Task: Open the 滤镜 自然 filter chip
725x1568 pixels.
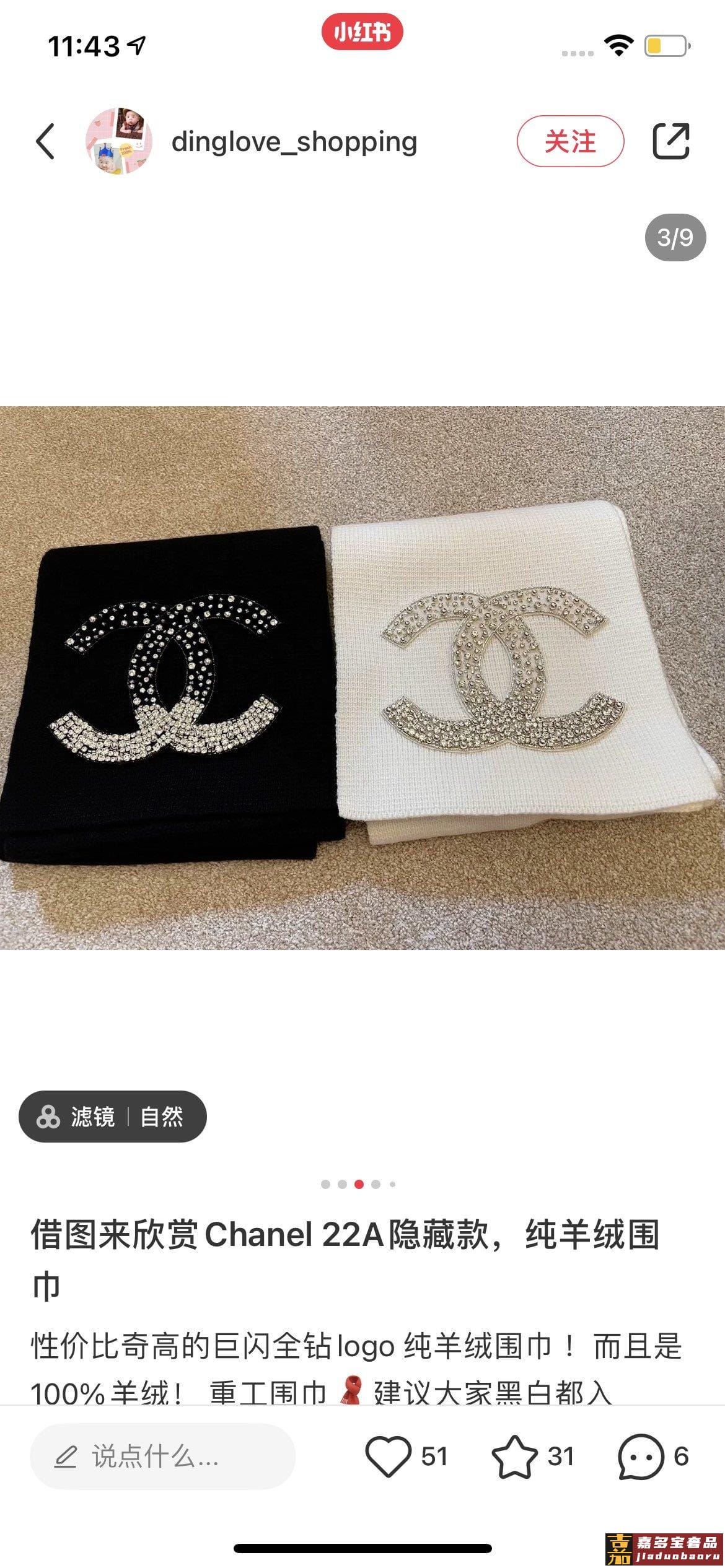Action: [113, 1117]
